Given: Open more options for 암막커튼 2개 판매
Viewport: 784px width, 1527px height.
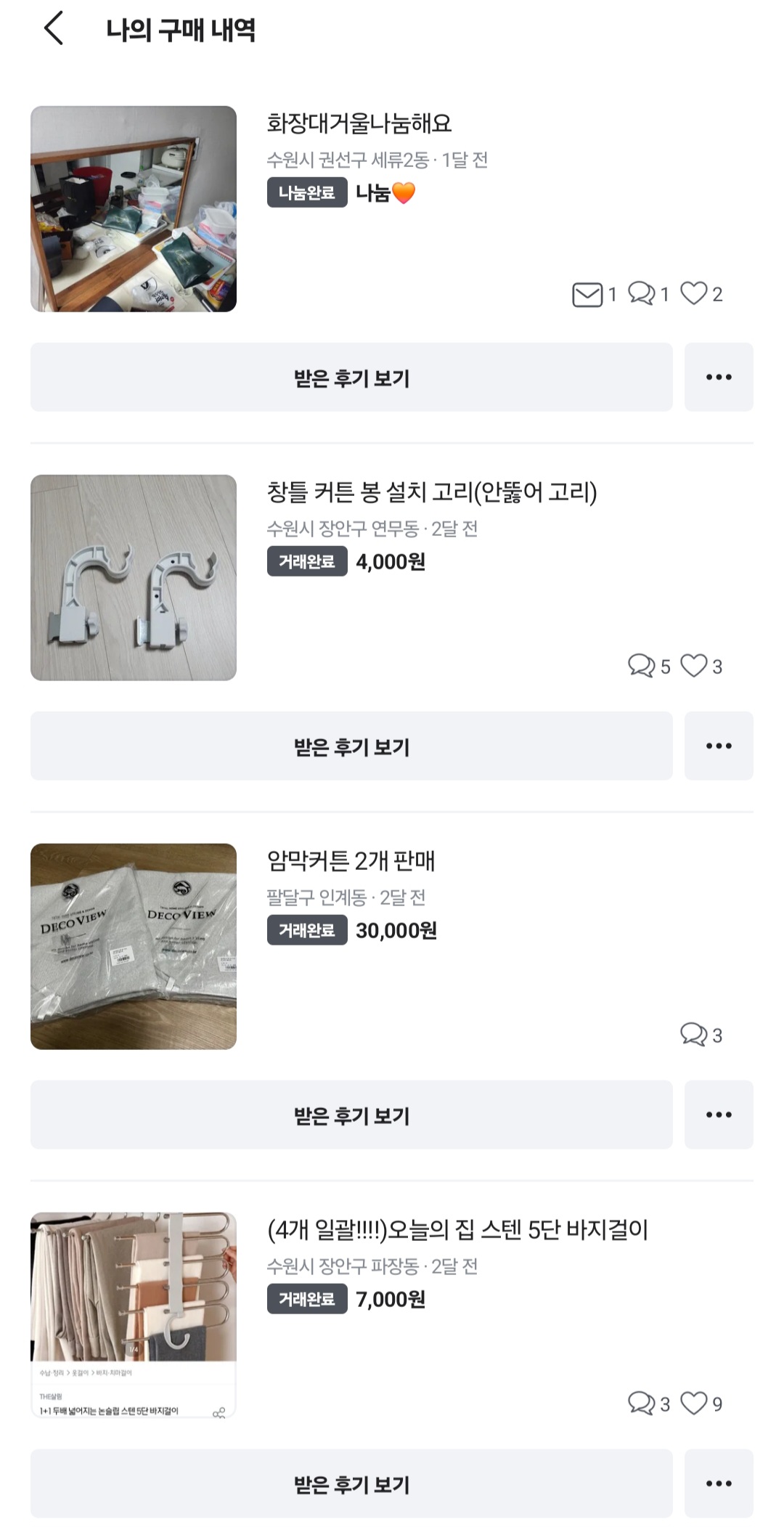Looking at the screenshot, I should pos(718,1115).
